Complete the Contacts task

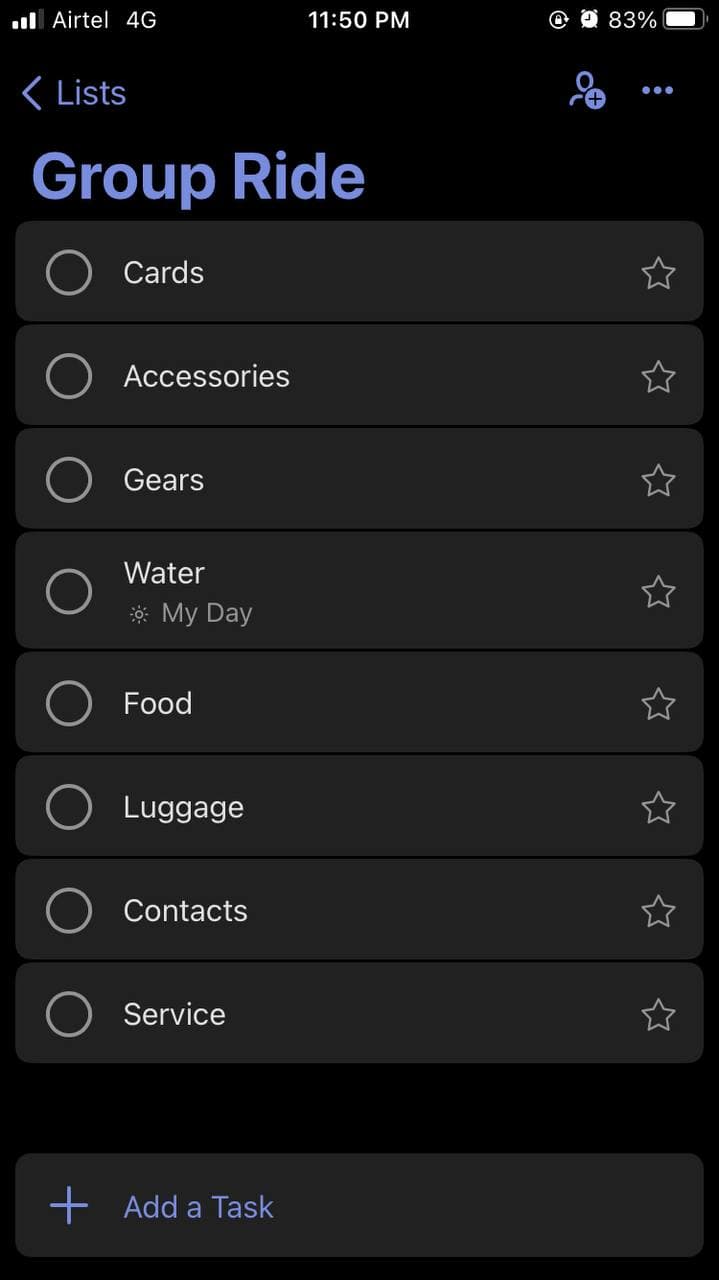(69, 910)
